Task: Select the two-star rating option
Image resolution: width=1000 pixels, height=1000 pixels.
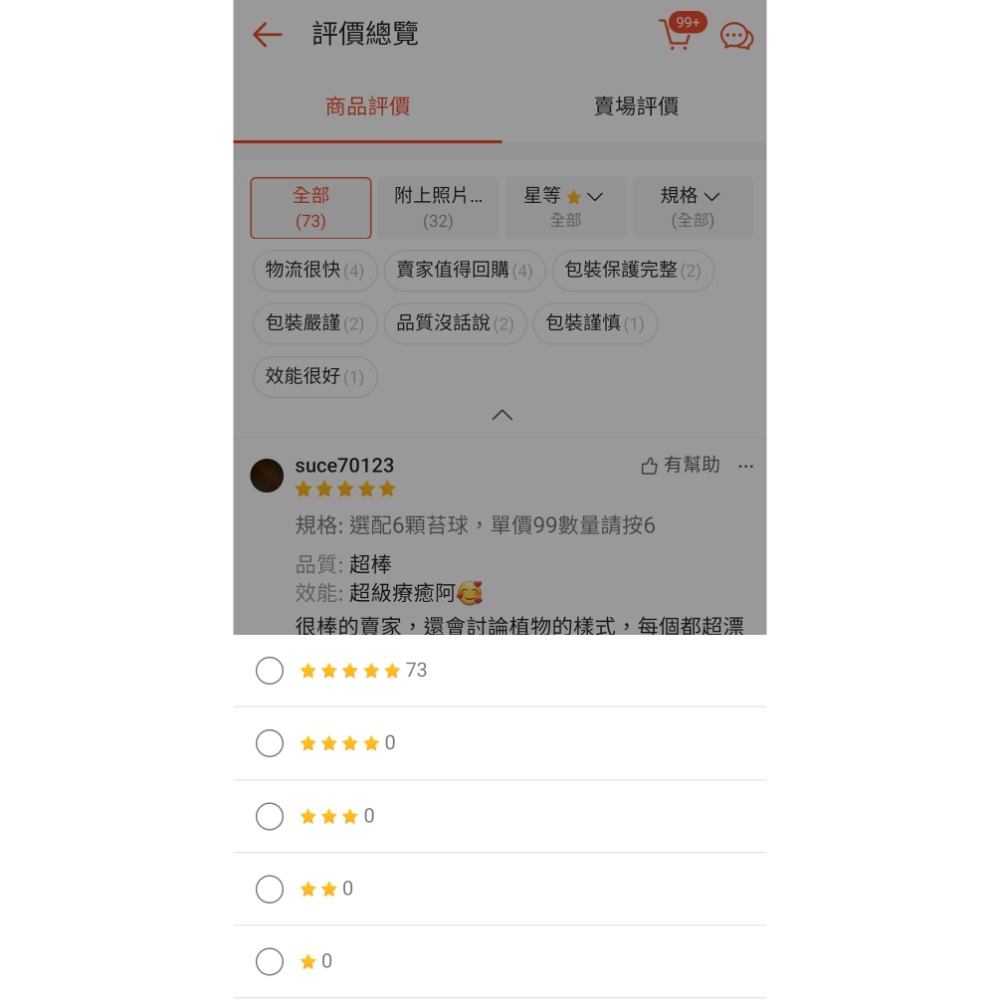Action: tap(270, 889)
